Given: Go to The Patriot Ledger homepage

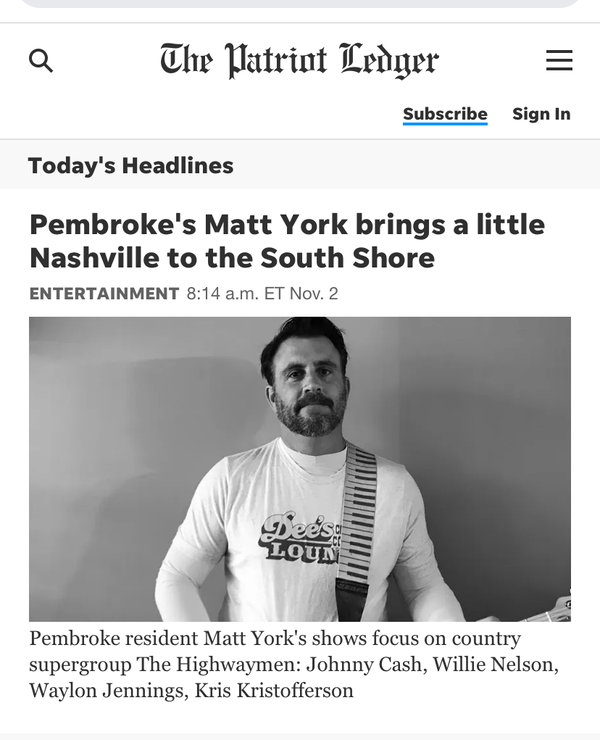Looking at the screenshot, I should point(299,61).
